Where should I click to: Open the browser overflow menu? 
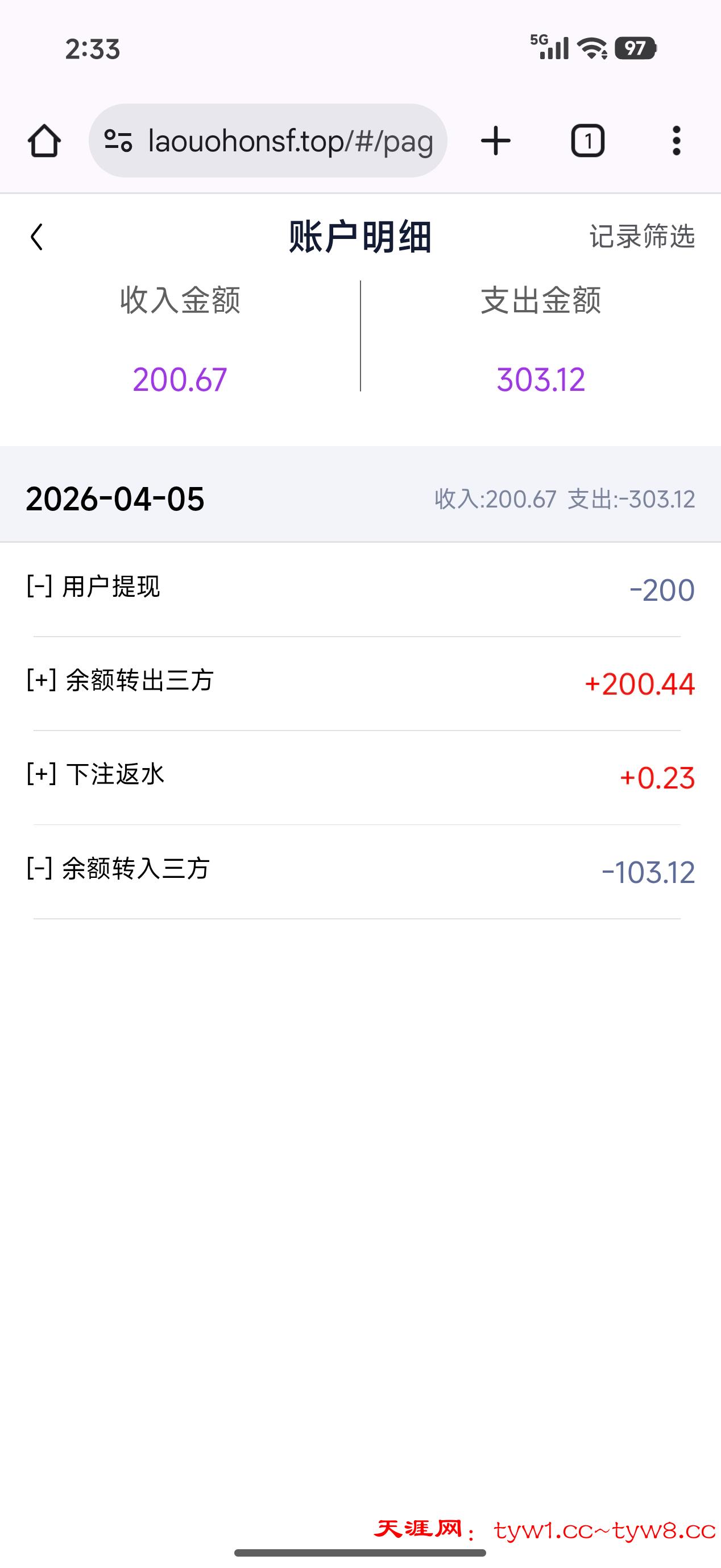tap(676, 141)
